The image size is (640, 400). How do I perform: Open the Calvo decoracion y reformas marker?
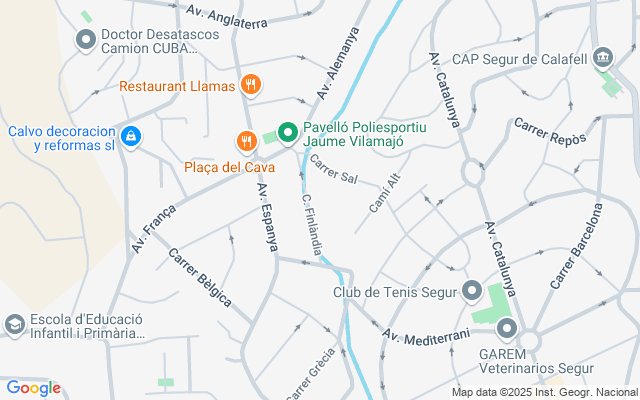(130, 136)
